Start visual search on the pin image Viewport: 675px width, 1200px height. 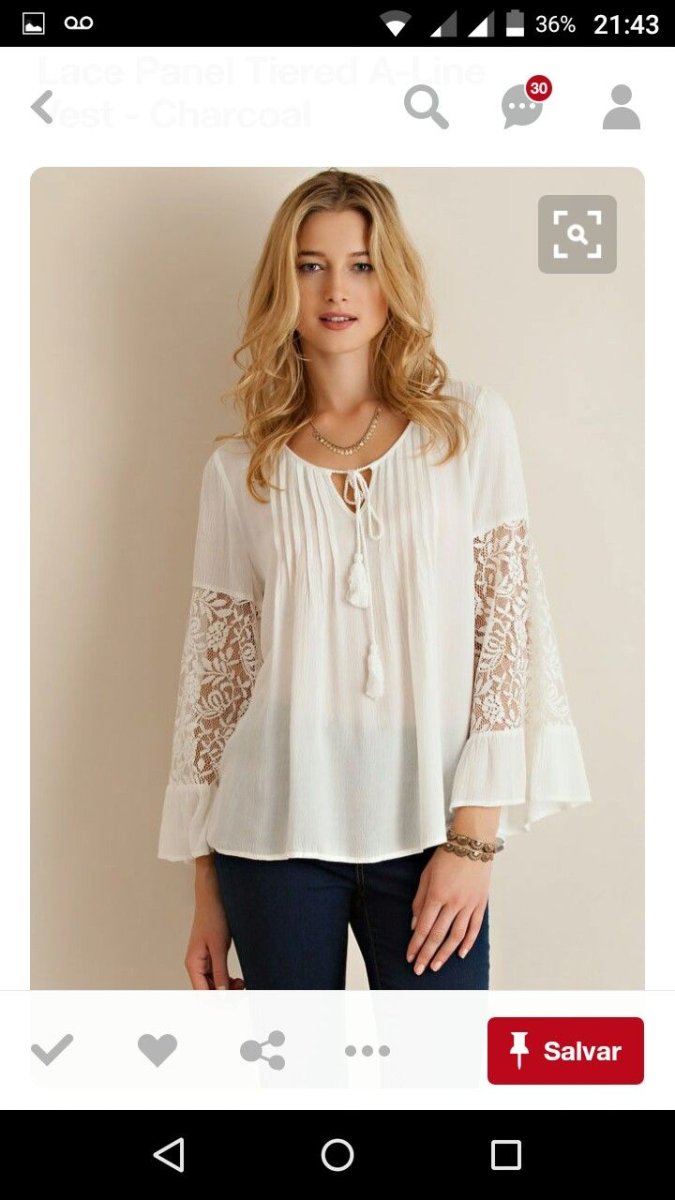[577, 234]
